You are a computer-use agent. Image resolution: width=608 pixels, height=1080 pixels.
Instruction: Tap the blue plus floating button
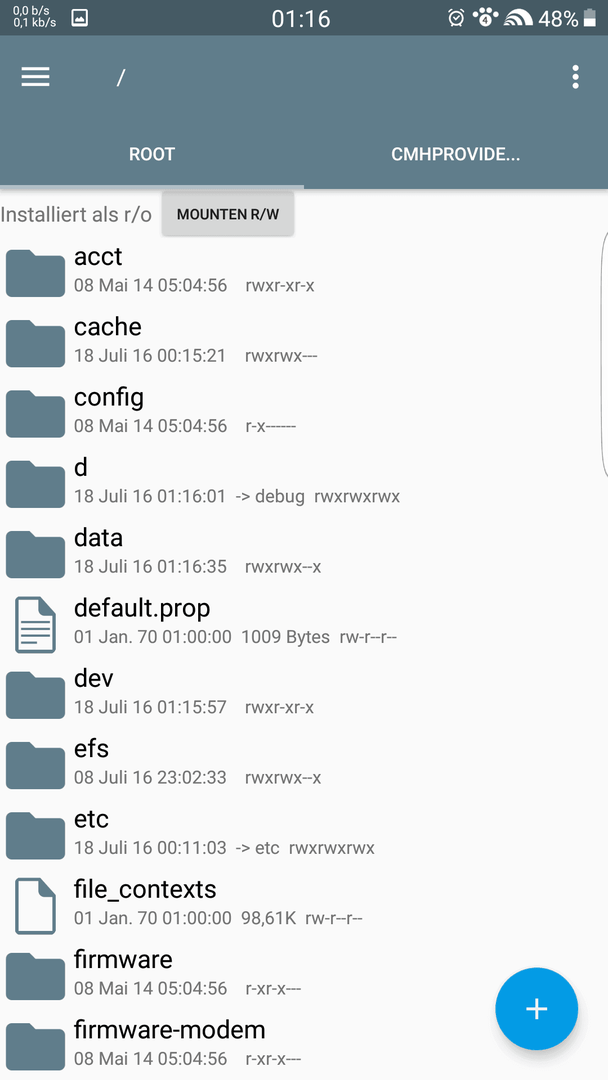coord(536,1009)
